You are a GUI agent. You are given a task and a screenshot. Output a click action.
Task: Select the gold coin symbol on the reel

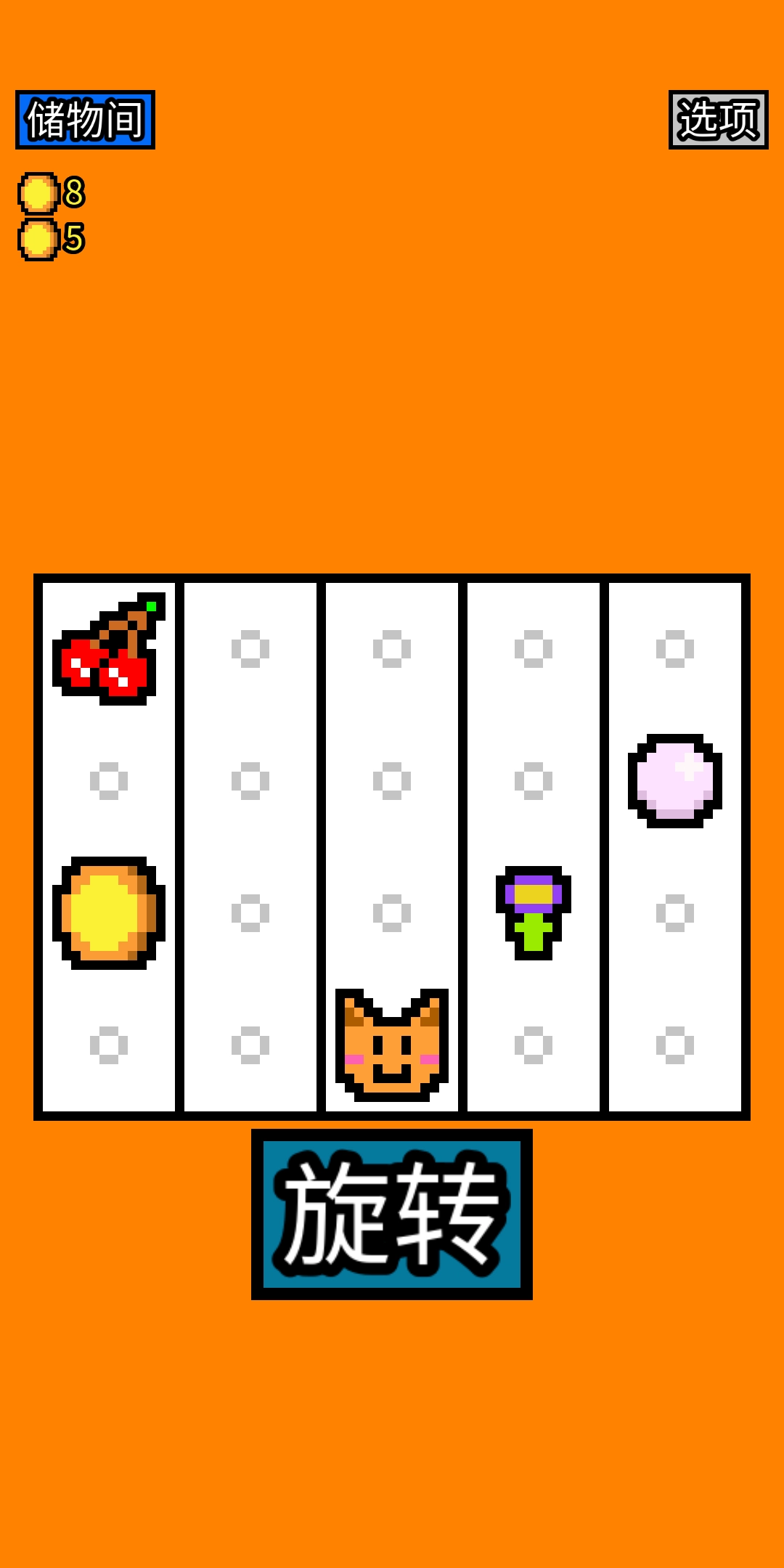click(109, 912)
